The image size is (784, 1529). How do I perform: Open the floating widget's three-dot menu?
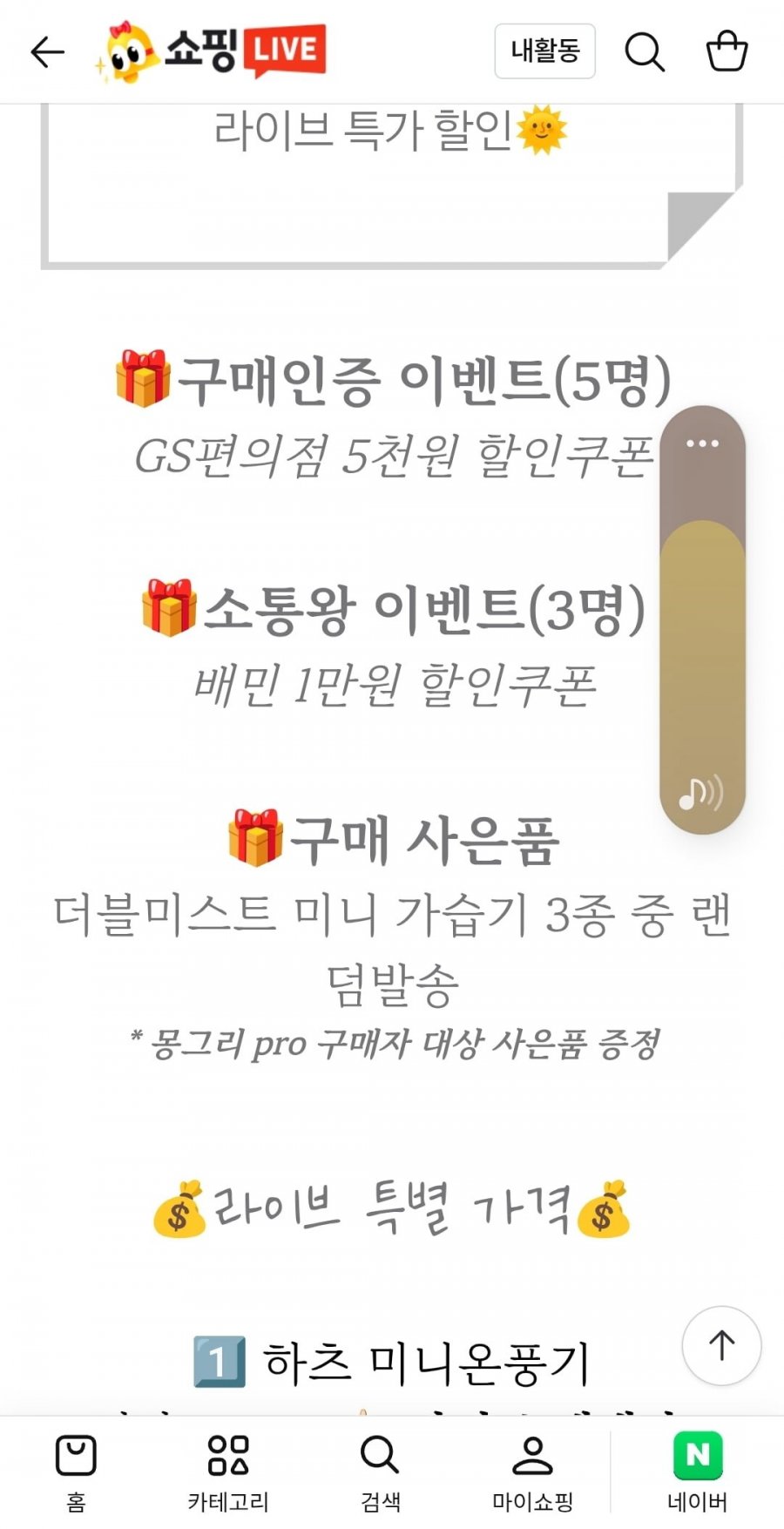coord(702,443)
